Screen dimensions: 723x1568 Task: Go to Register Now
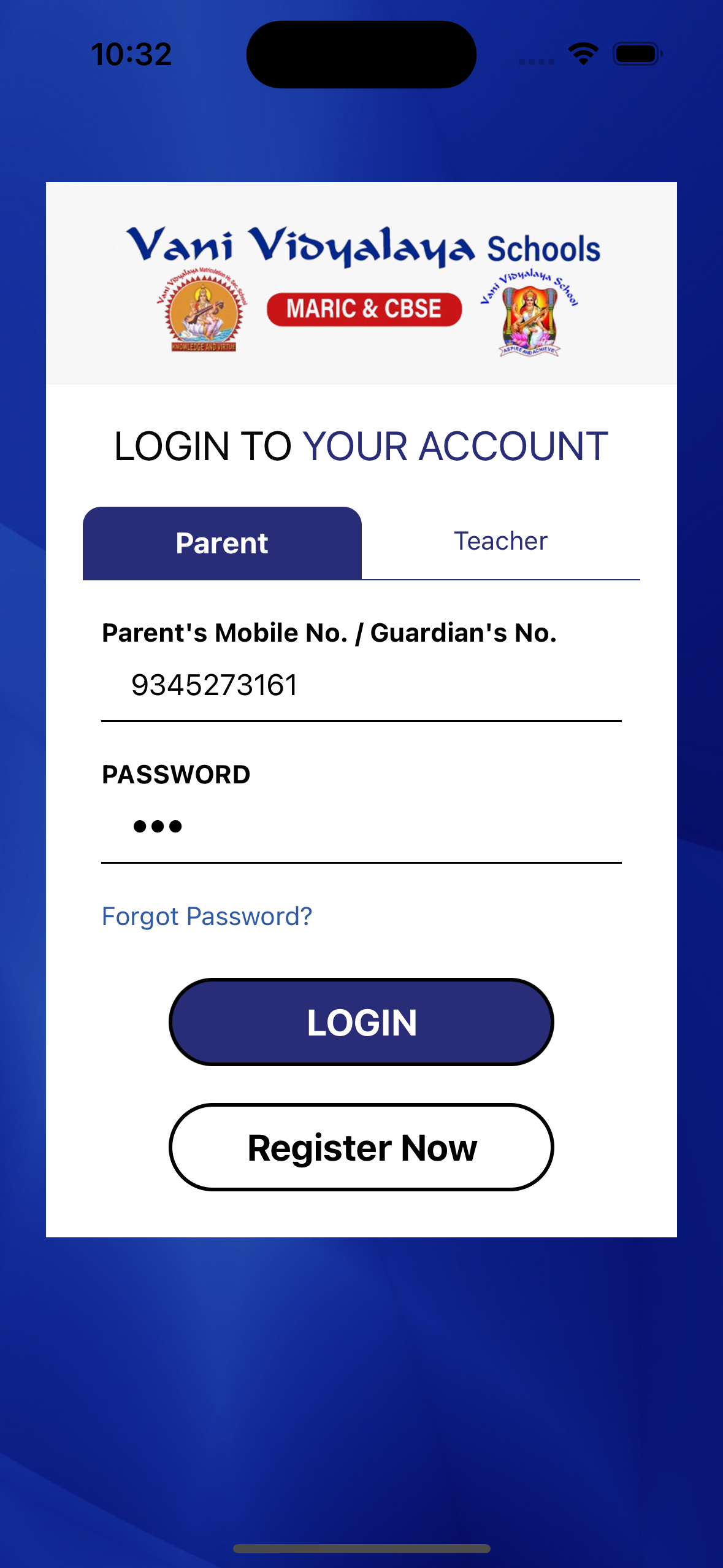coord(361,1147)
